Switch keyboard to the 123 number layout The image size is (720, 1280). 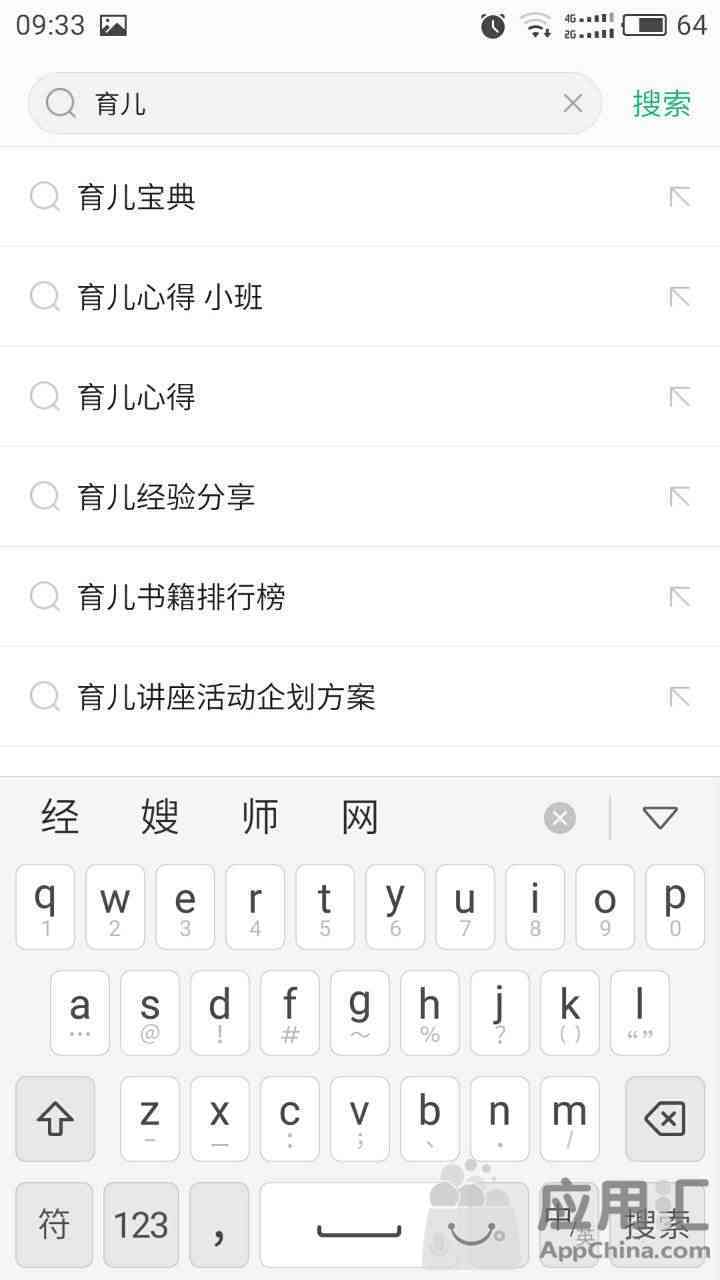(141, 1225)
